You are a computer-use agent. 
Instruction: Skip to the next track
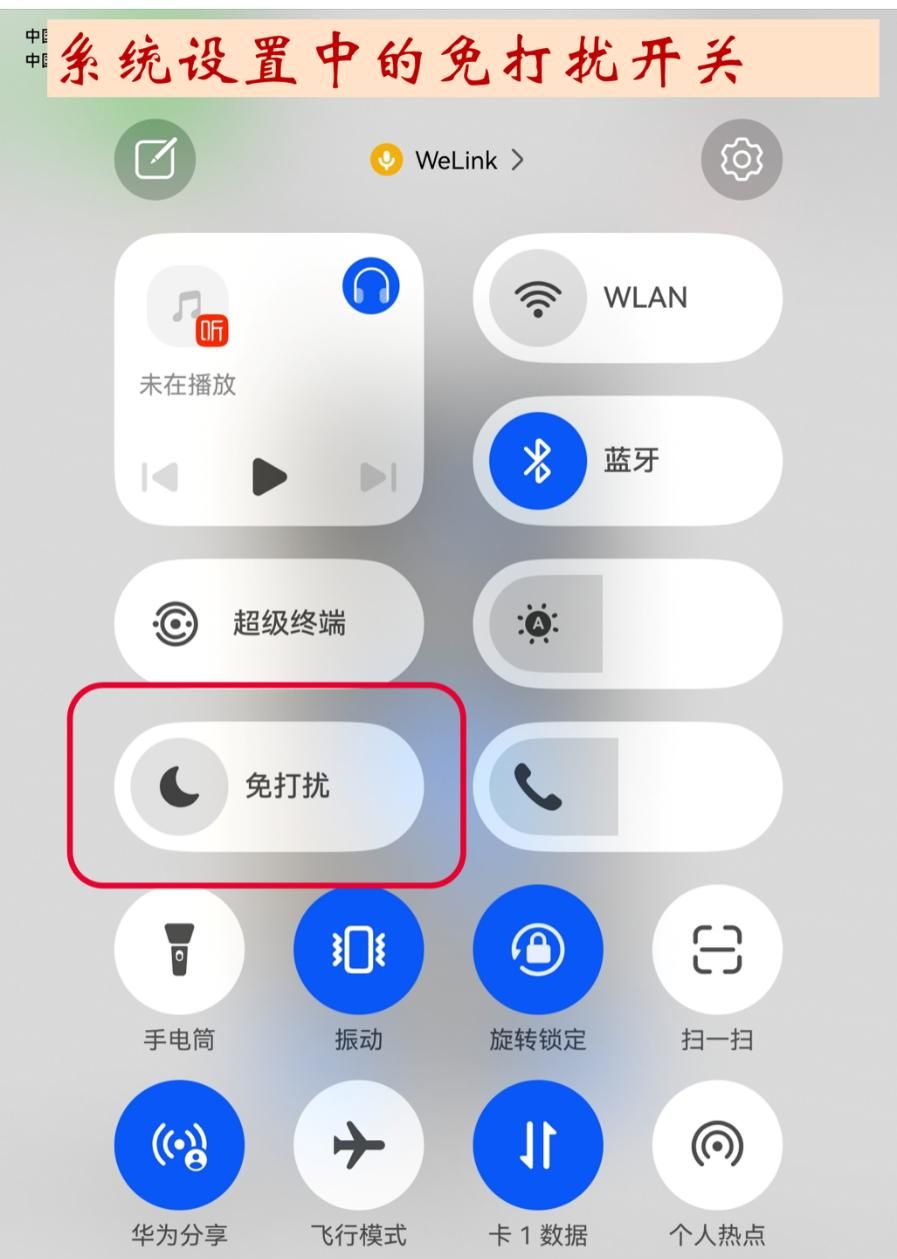pyautogui.click(x=378, y=478)
